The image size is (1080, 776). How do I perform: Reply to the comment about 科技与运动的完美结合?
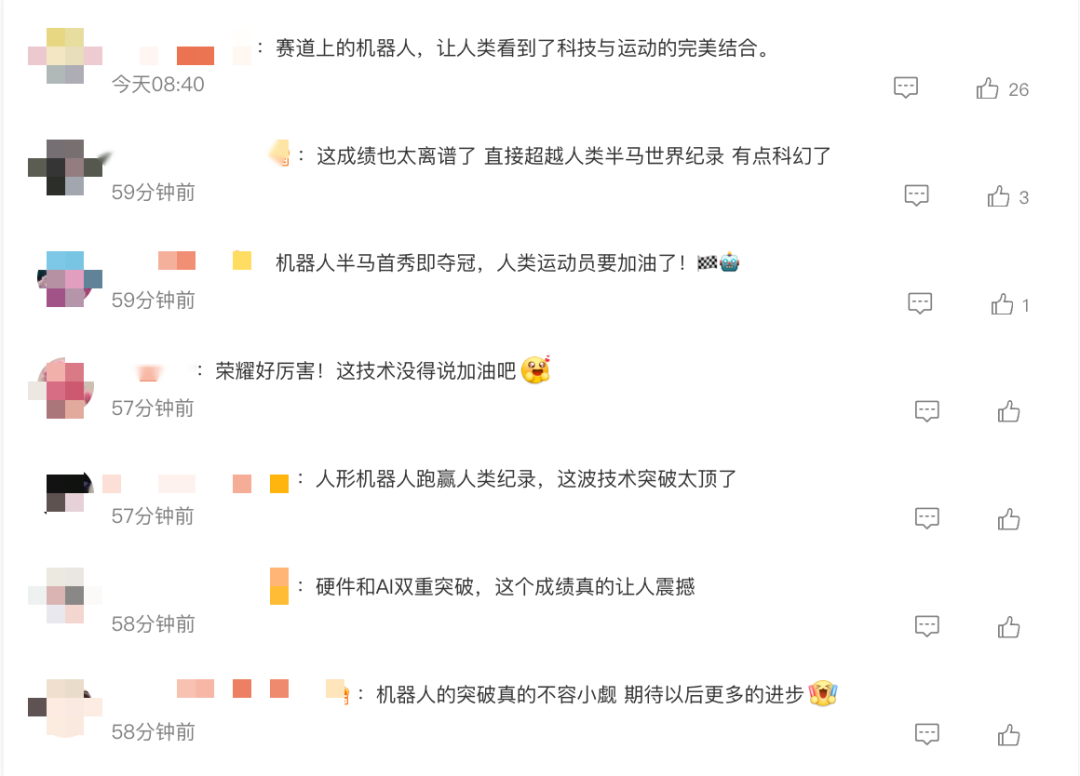[x=906, y=88]
